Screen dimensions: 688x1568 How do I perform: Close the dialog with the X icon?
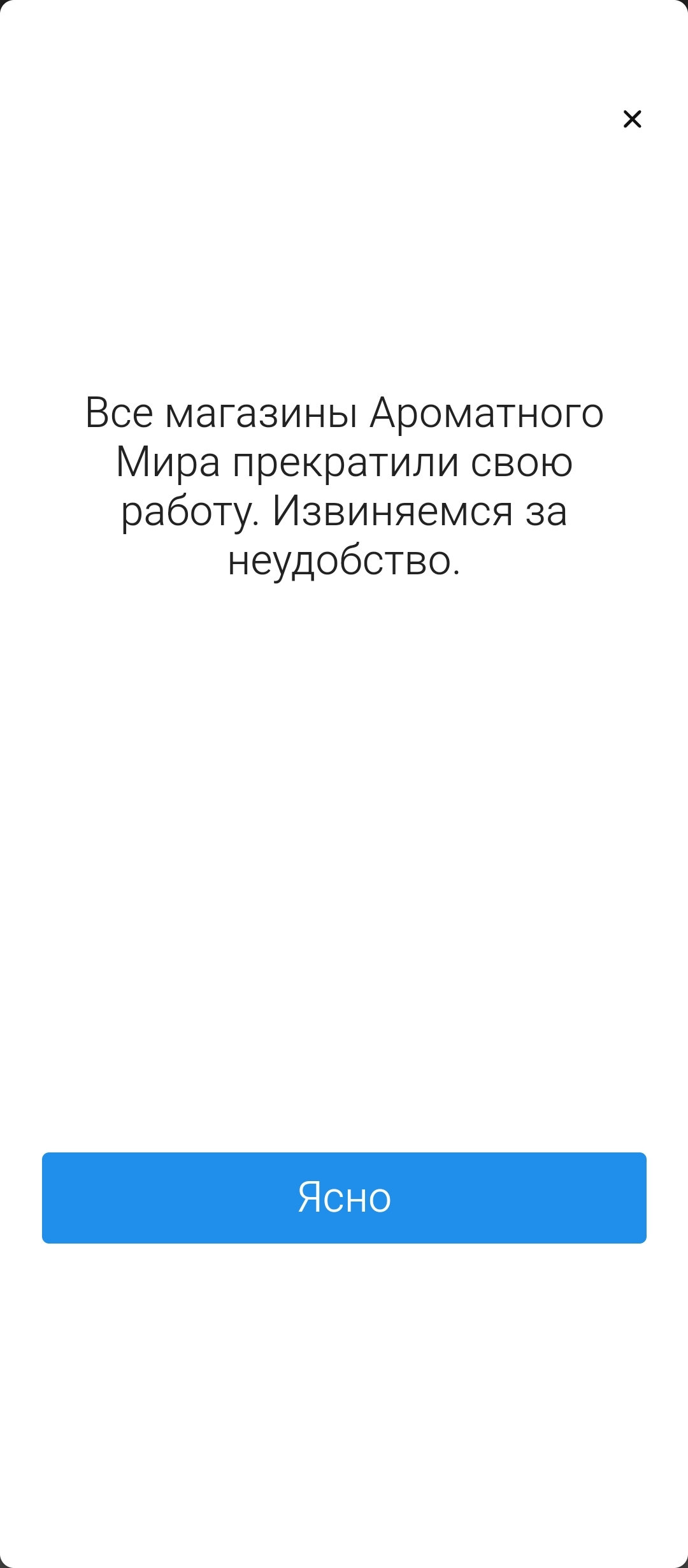[x=632, y=119]
